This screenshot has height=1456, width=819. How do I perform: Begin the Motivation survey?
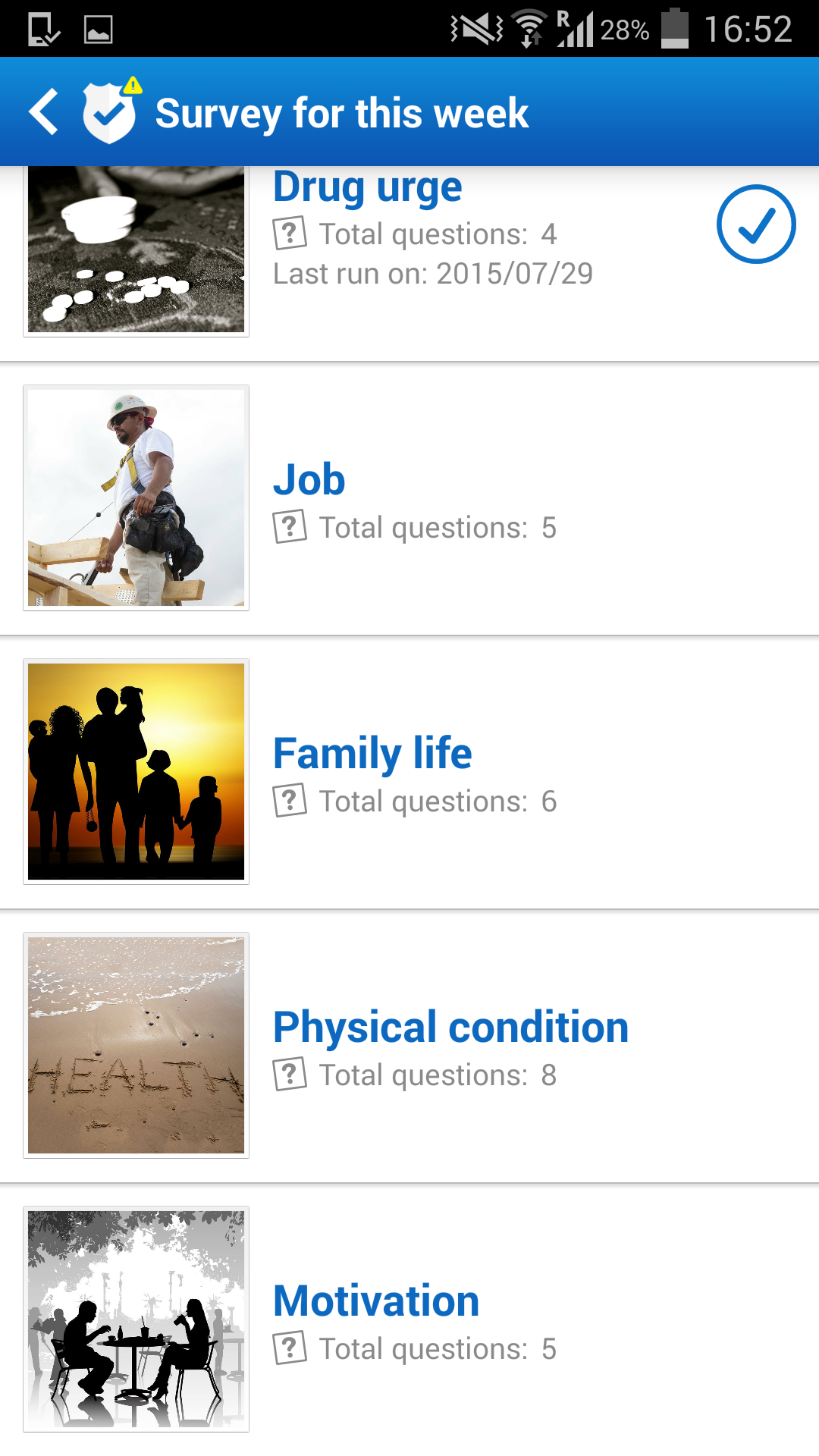pyautogui.click(x=376, y=1302)
